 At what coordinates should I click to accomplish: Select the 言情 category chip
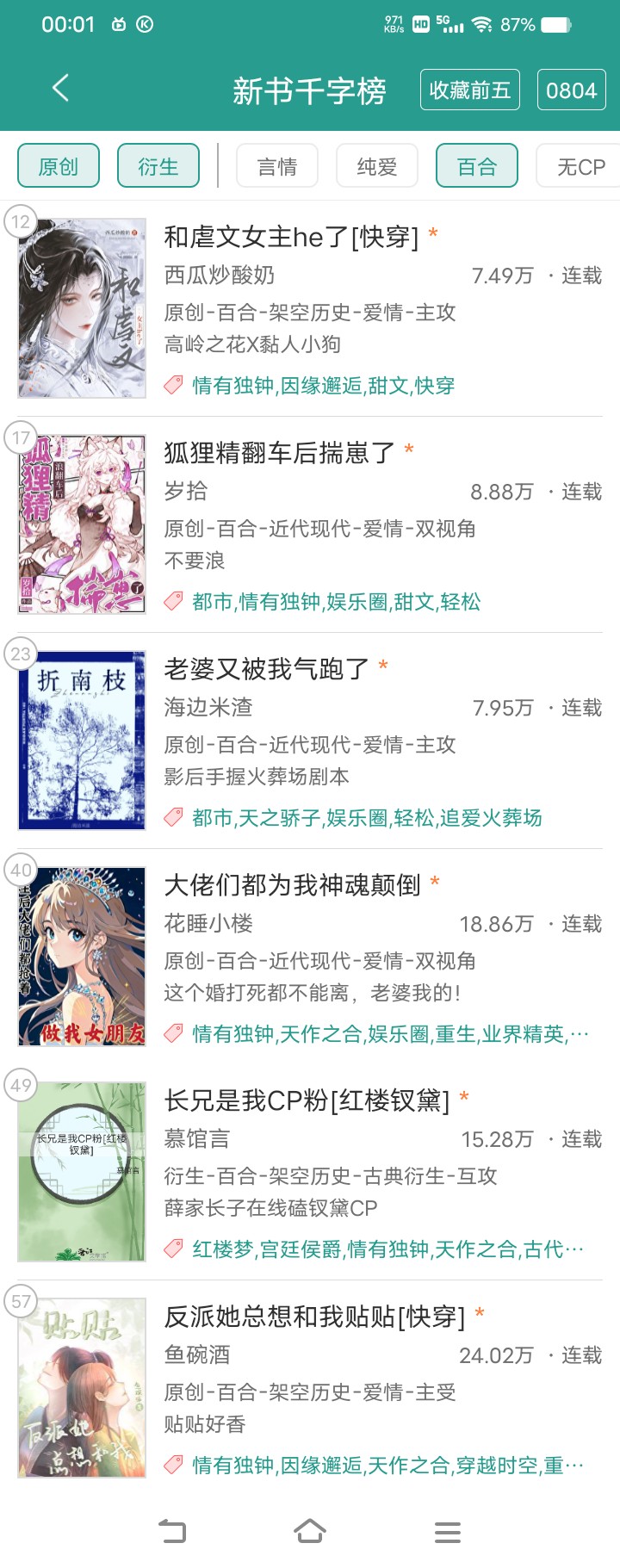277,165
